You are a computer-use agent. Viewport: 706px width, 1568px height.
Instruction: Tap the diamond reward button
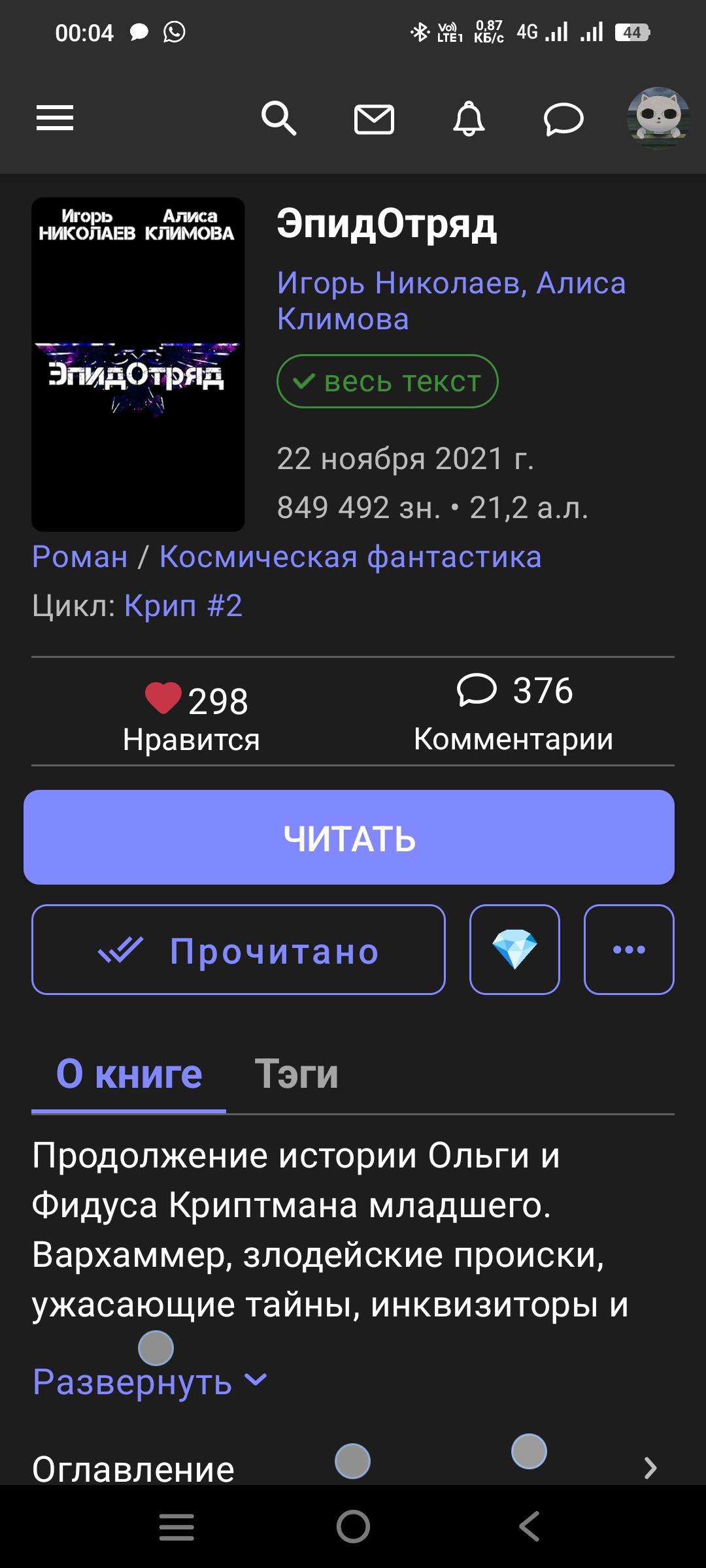(514, 950)
